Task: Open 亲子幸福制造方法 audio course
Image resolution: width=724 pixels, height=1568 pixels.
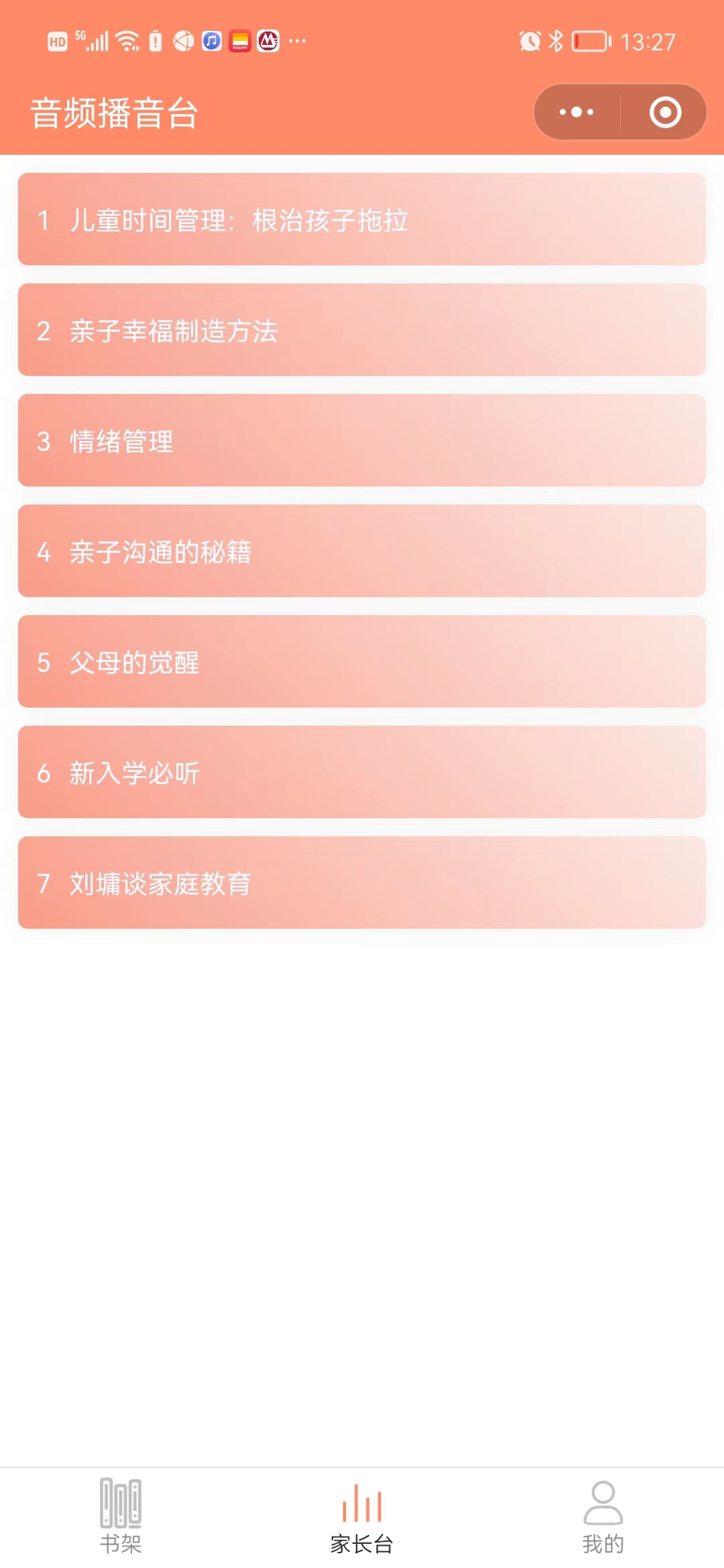Action: 362,330
